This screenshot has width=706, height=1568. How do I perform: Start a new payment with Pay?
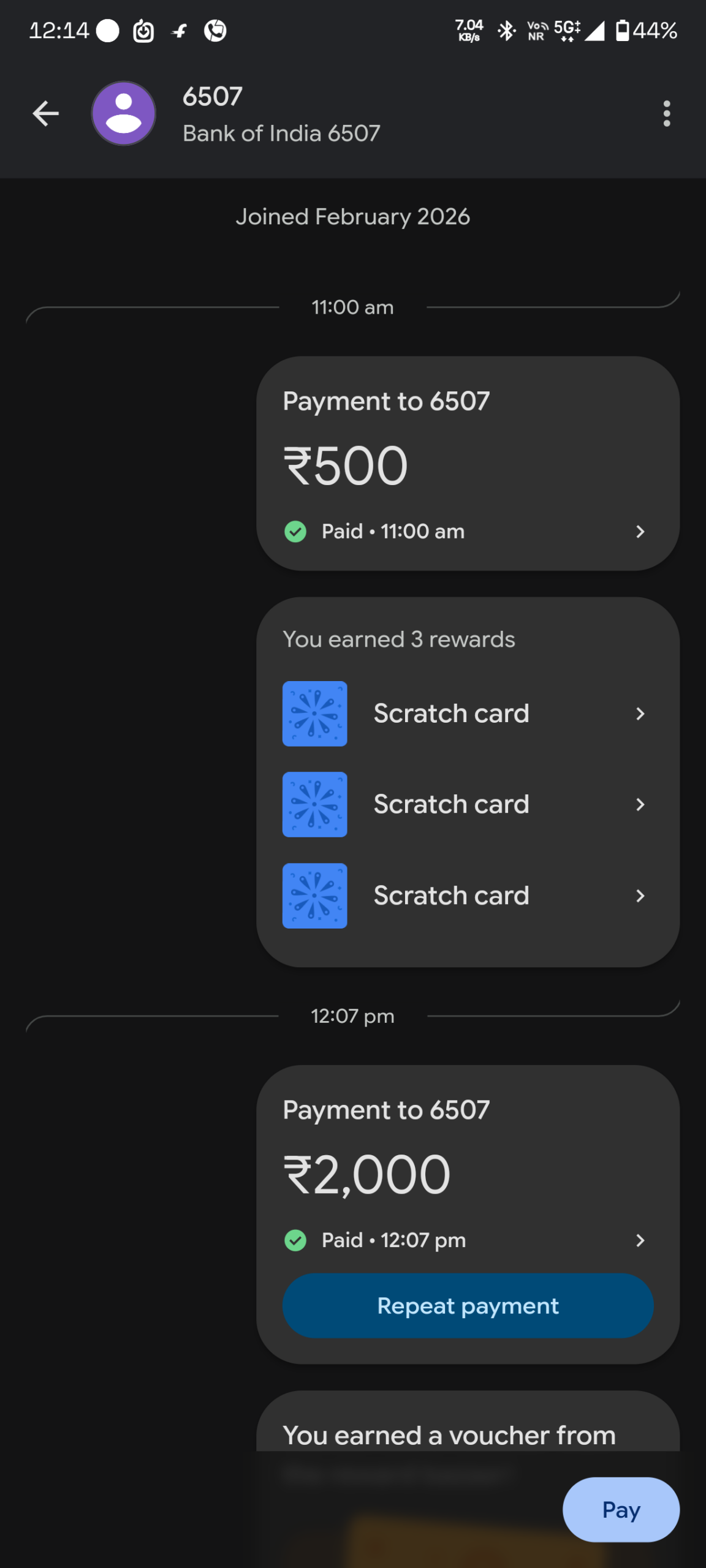point(620,1509)
